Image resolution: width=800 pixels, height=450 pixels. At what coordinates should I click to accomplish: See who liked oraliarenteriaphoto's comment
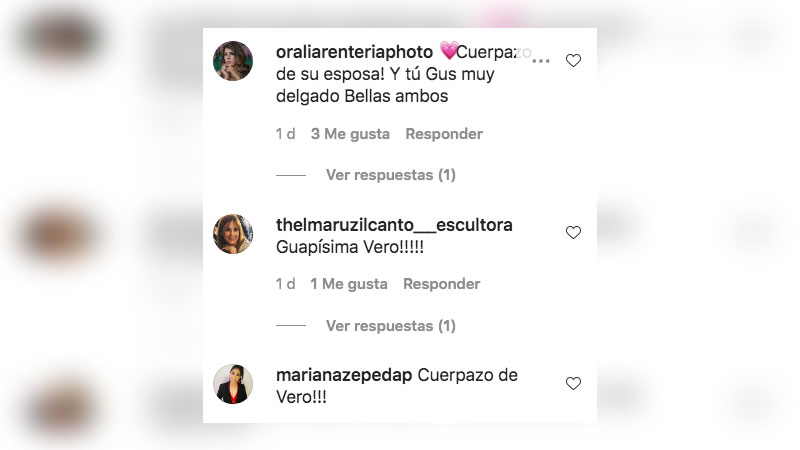click(351, 134)
